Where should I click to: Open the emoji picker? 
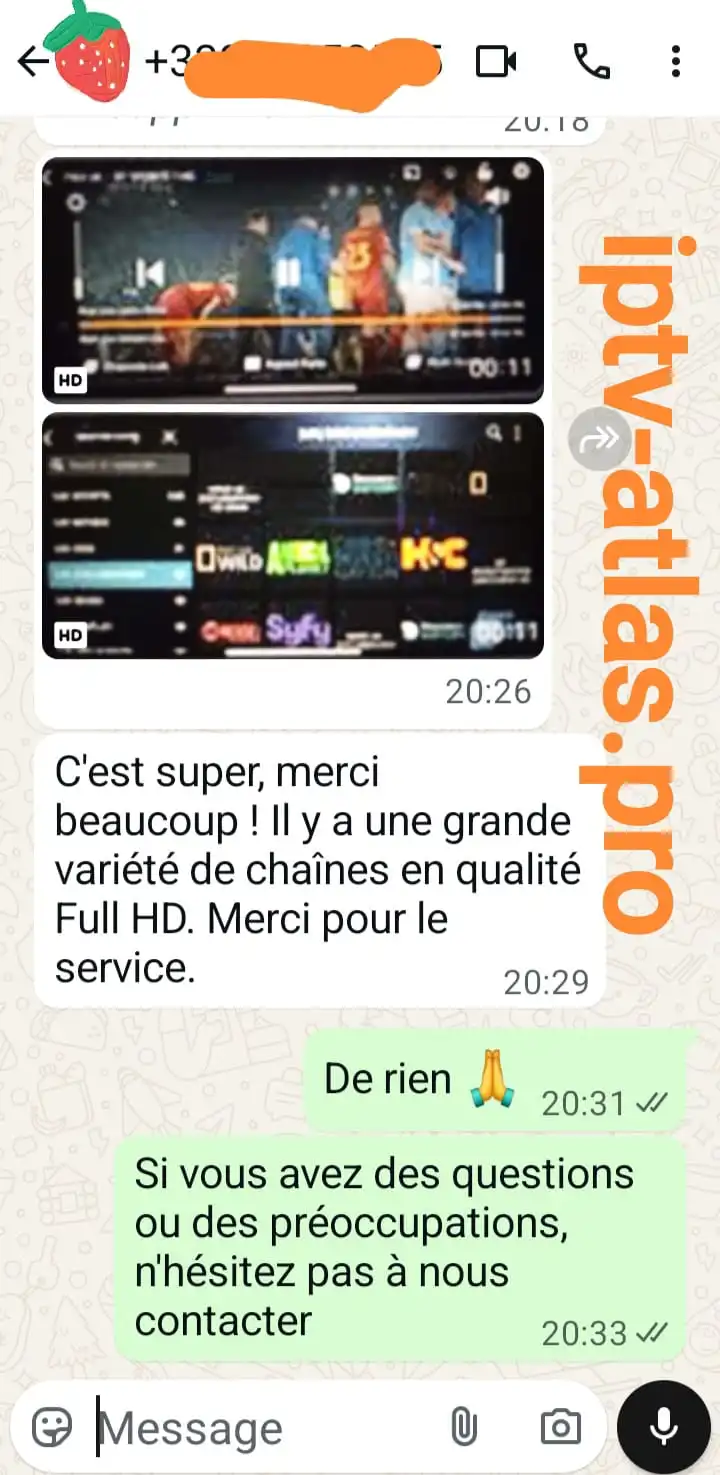pos(52,1427)
